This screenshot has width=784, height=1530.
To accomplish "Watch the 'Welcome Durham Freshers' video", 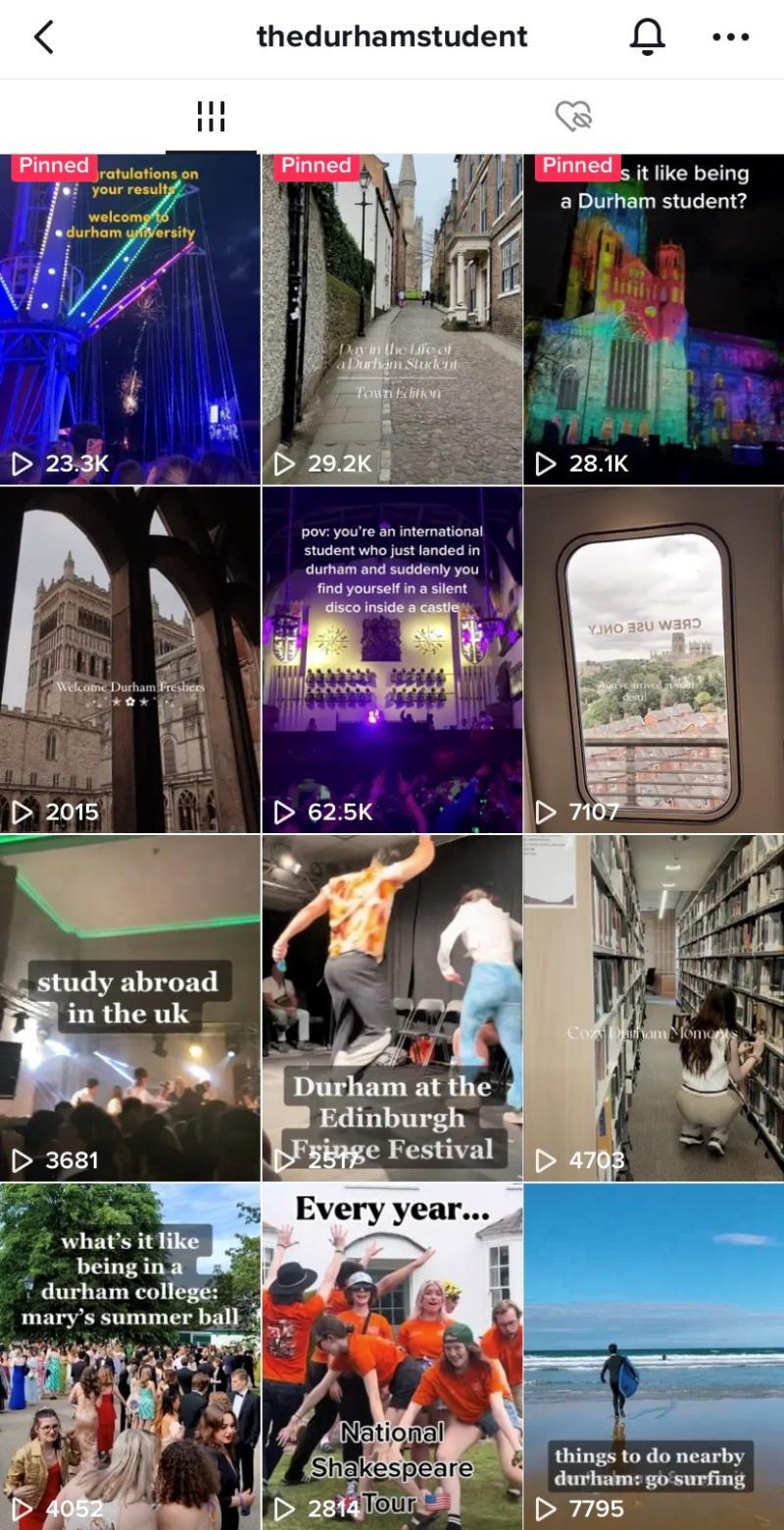I will [130, 660].
